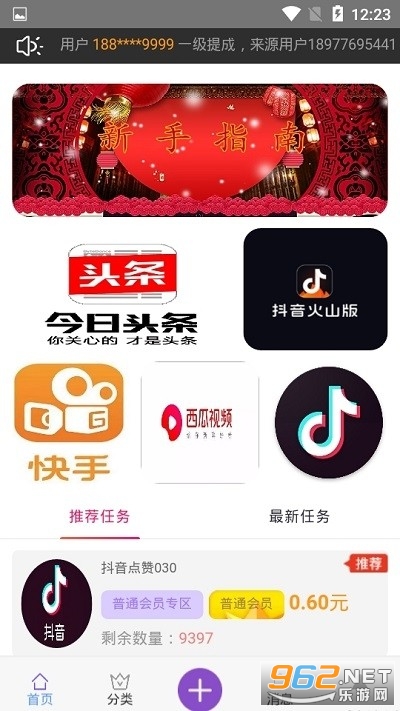The height and width of the screenshot is (711, 400).
Task: Switch to the 最新任务 tab
Action: pyautogui.click(x=299, y=516)
